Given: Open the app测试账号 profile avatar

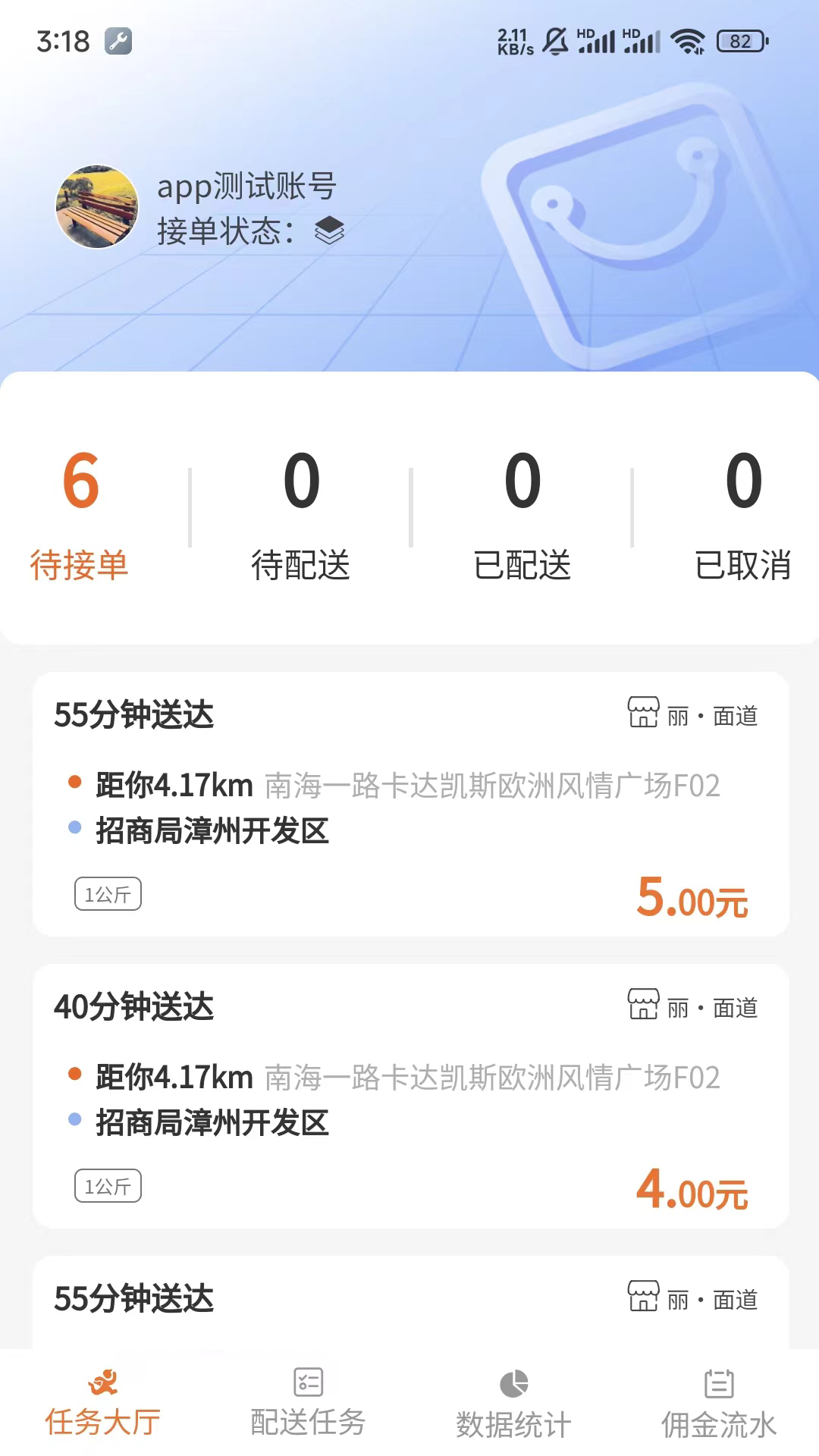Looking at the screenshot, I should (x=97, y=207).
